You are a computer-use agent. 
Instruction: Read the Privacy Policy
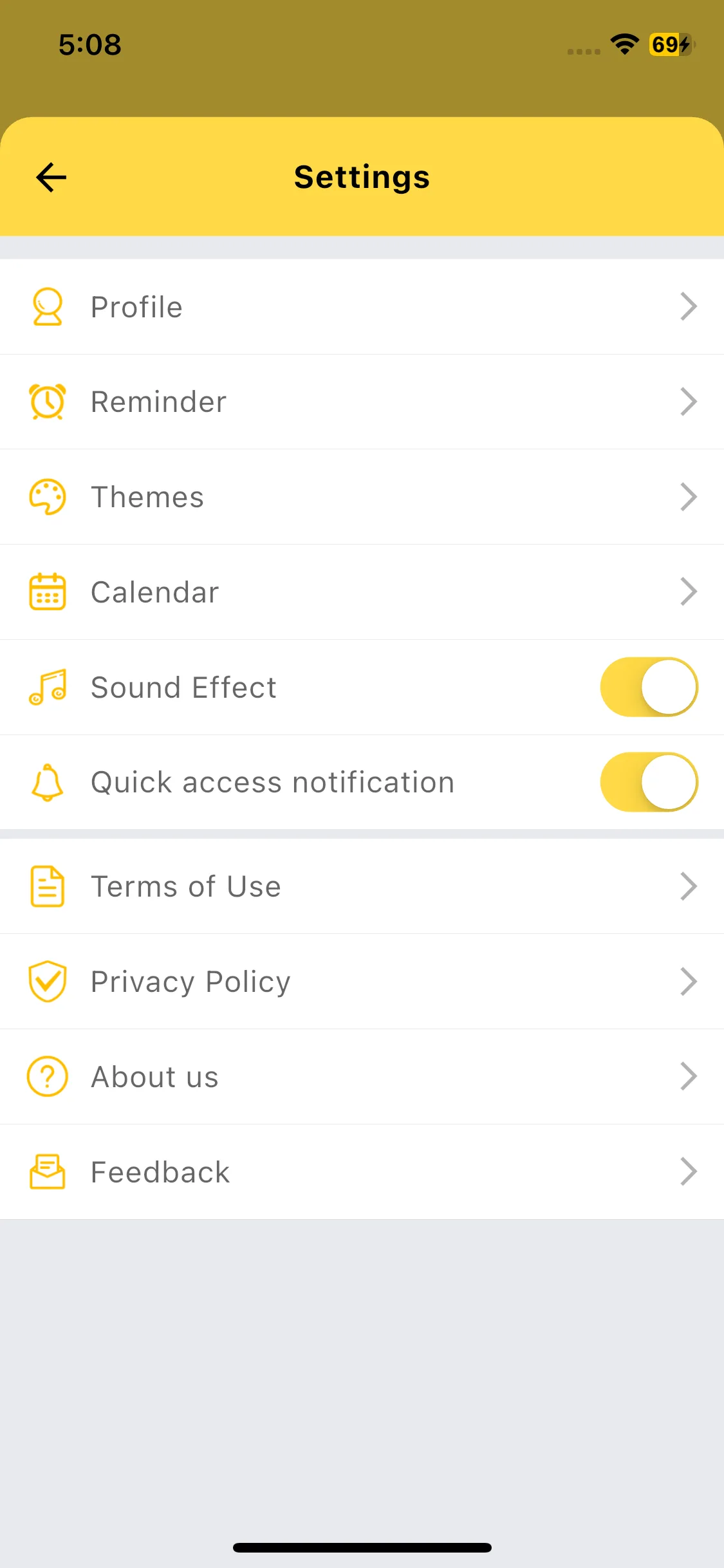[x=362, y=982]
